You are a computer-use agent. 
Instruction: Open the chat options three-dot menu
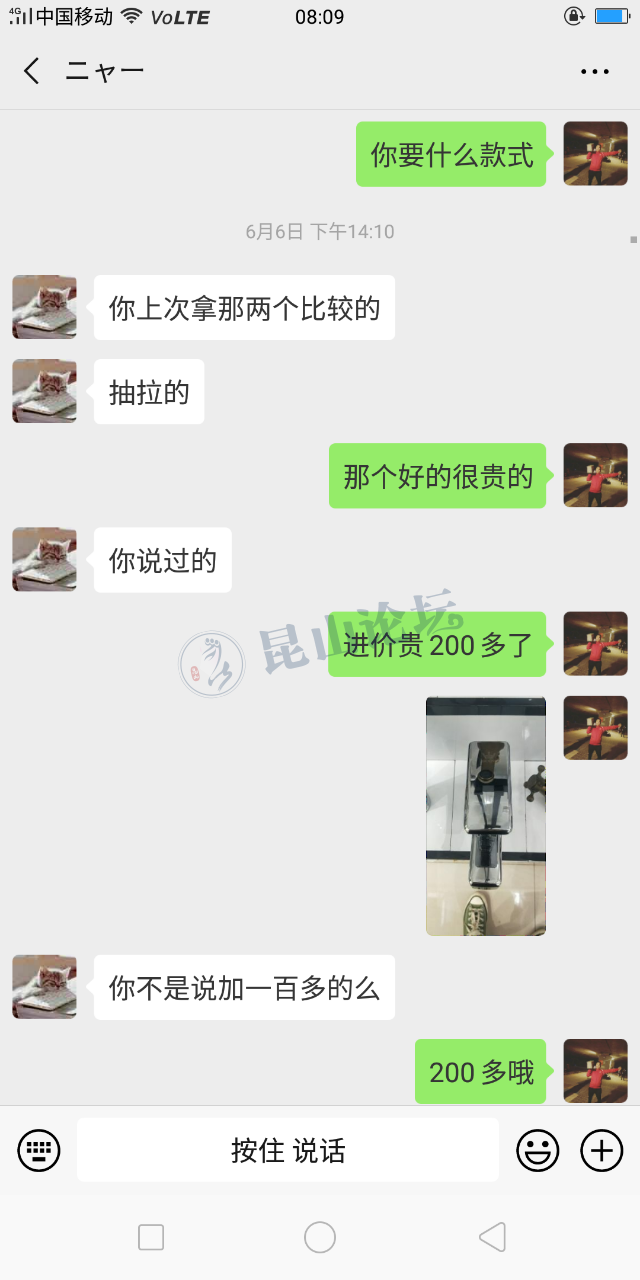(595, 71)
